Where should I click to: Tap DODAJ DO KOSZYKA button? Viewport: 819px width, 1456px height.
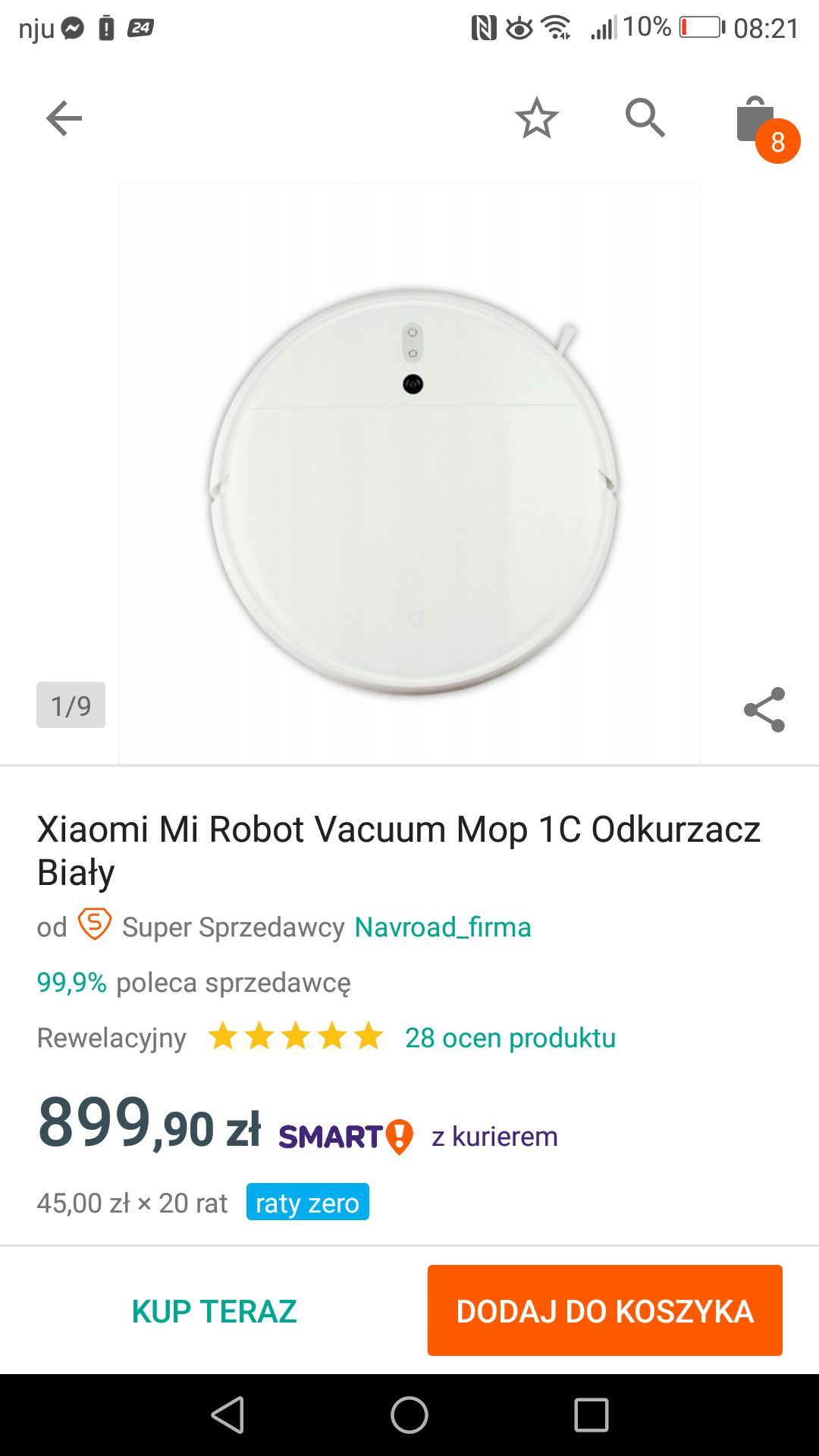pos(604,1311)
